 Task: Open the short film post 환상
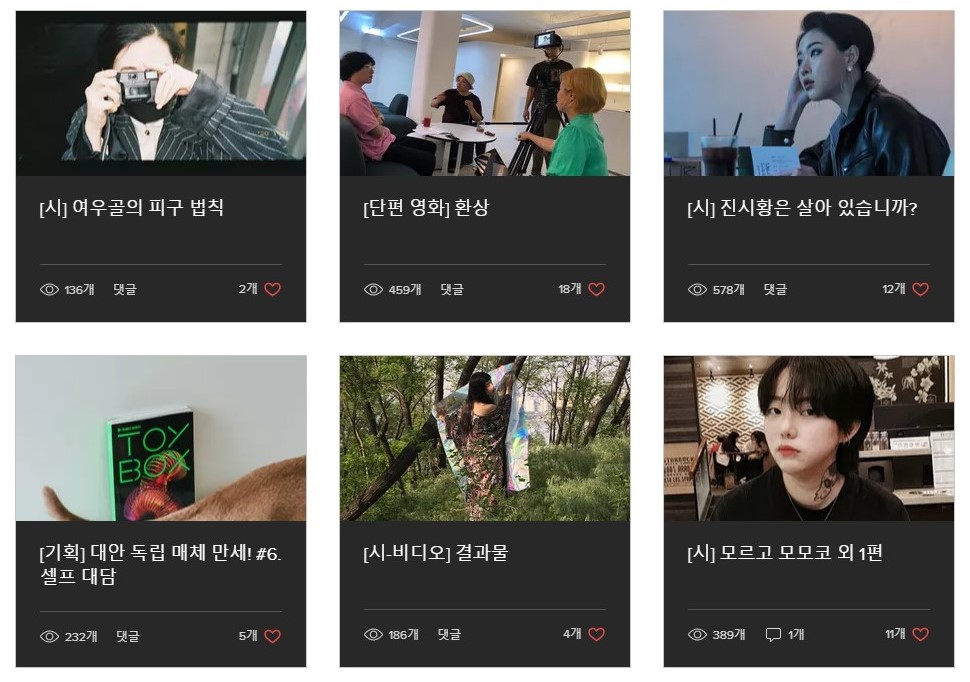point(426,208)
